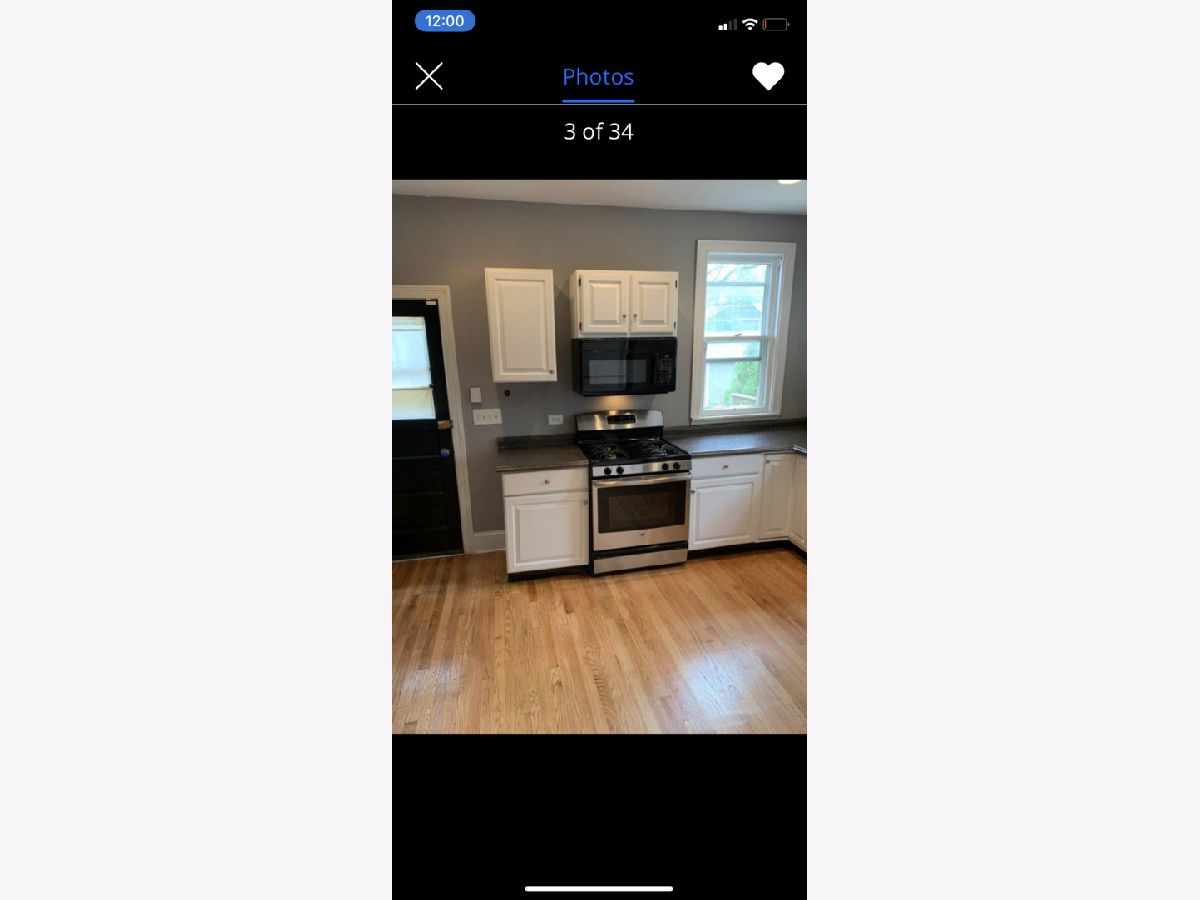Select the Photos tab
Screen dimensions: 1200x900
598,77
